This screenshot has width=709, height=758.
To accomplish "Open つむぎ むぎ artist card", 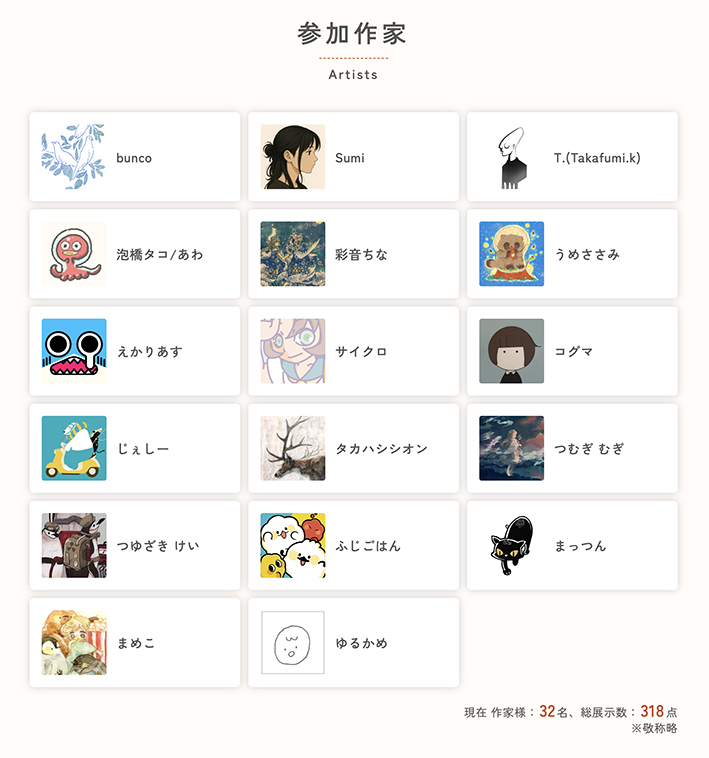I will coord(572,448).
